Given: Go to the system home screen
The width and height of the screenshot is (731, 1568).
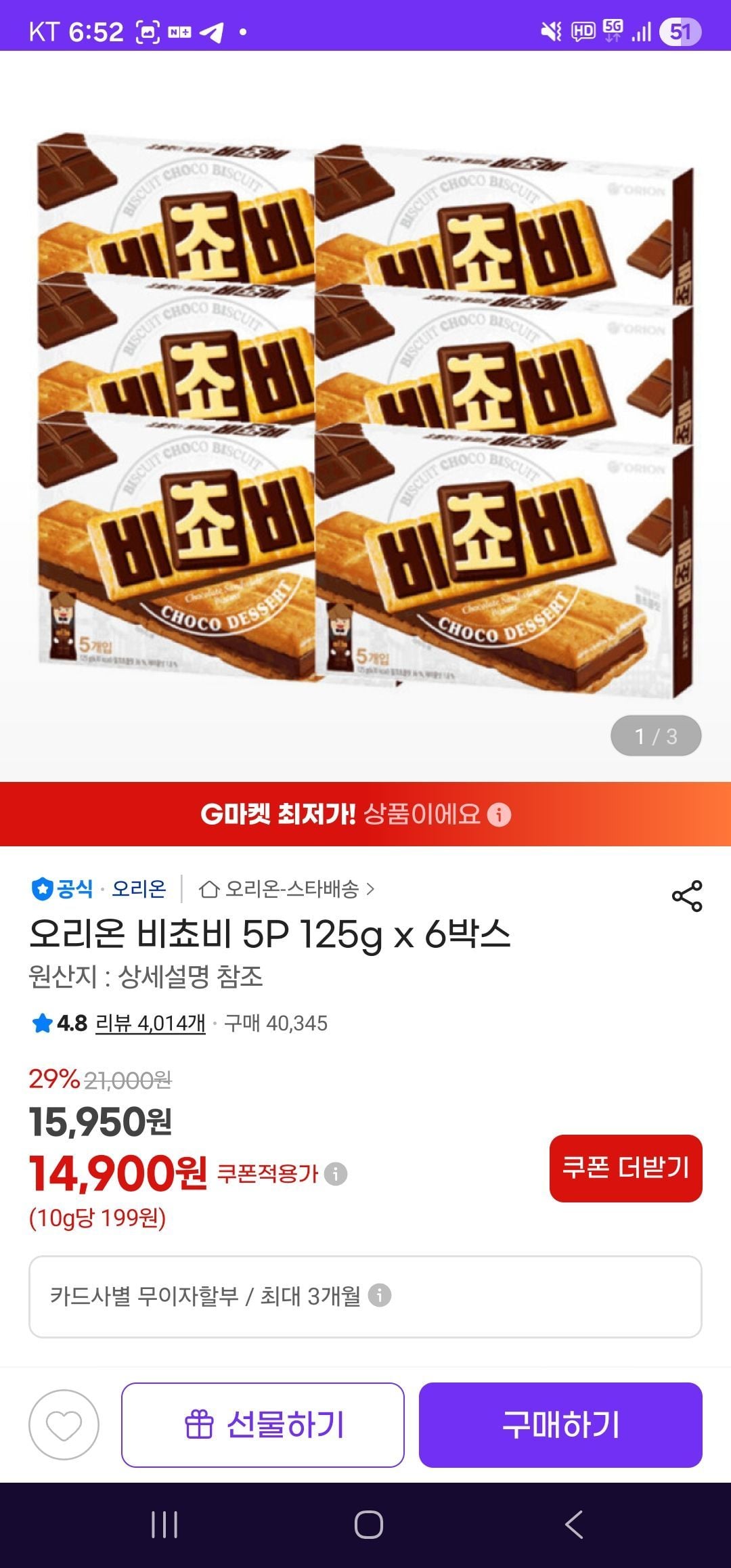Looking at the screenshot, I should point(368,1525).
